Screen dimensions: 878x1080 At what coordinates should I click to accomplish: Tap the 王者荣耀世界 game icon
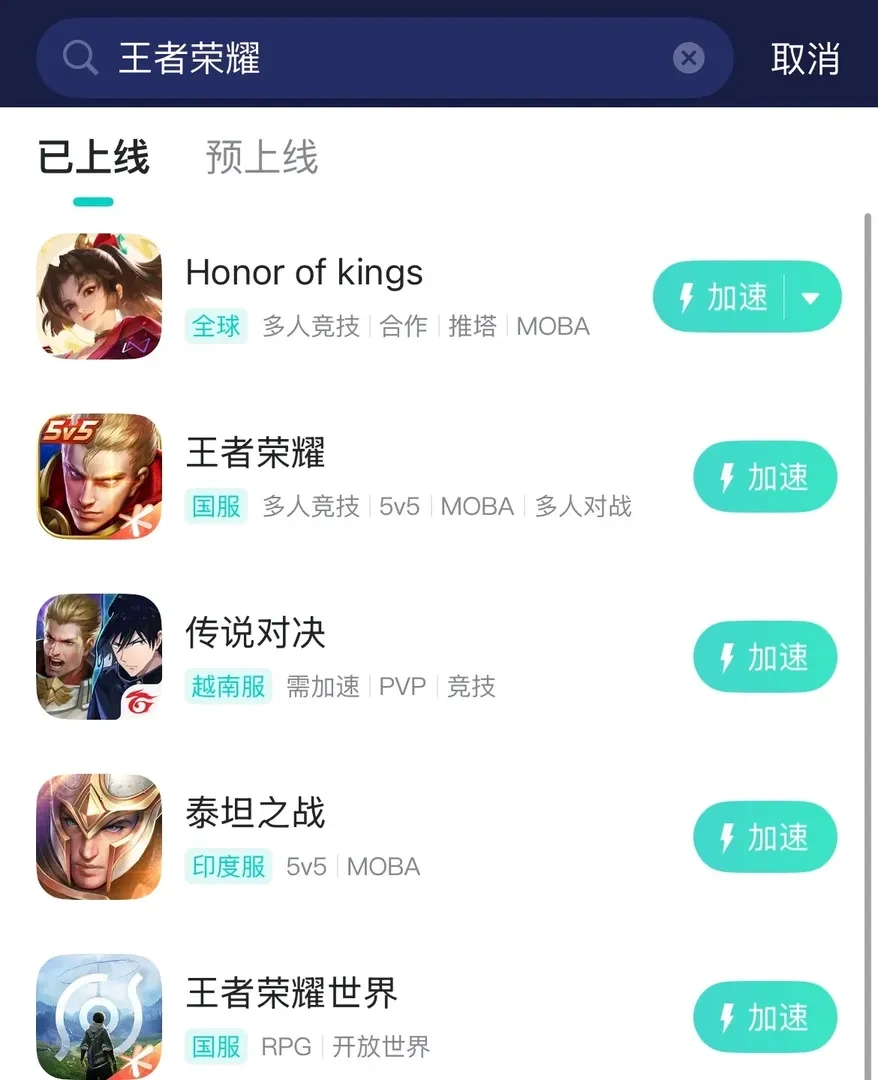pos(98,1015)
